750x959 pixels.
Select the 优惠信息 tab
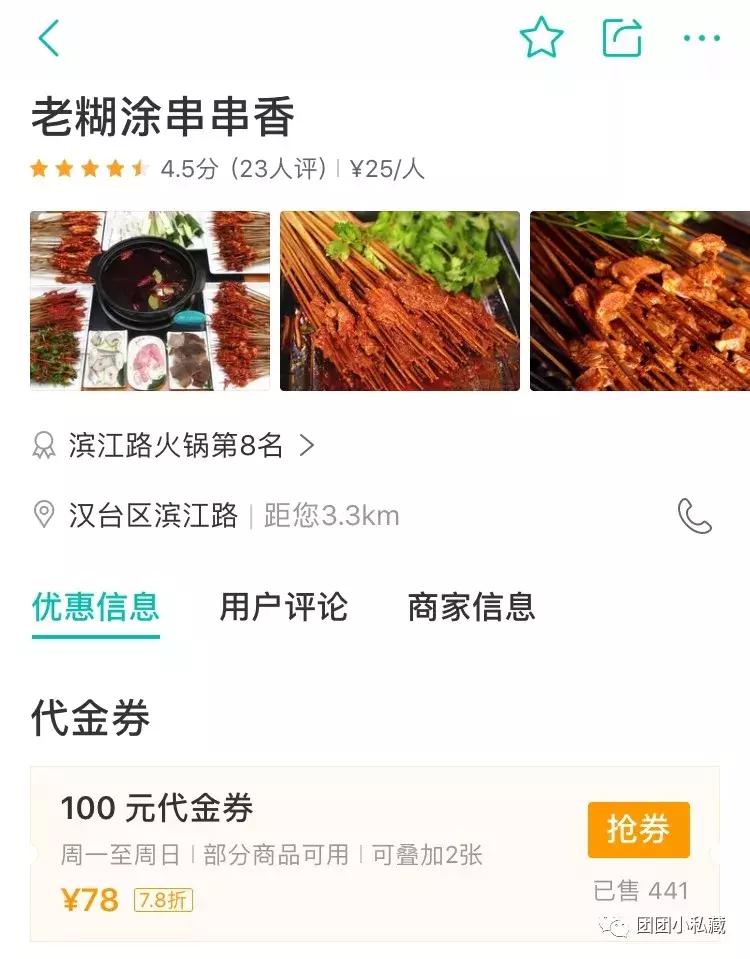click(95, 606)
